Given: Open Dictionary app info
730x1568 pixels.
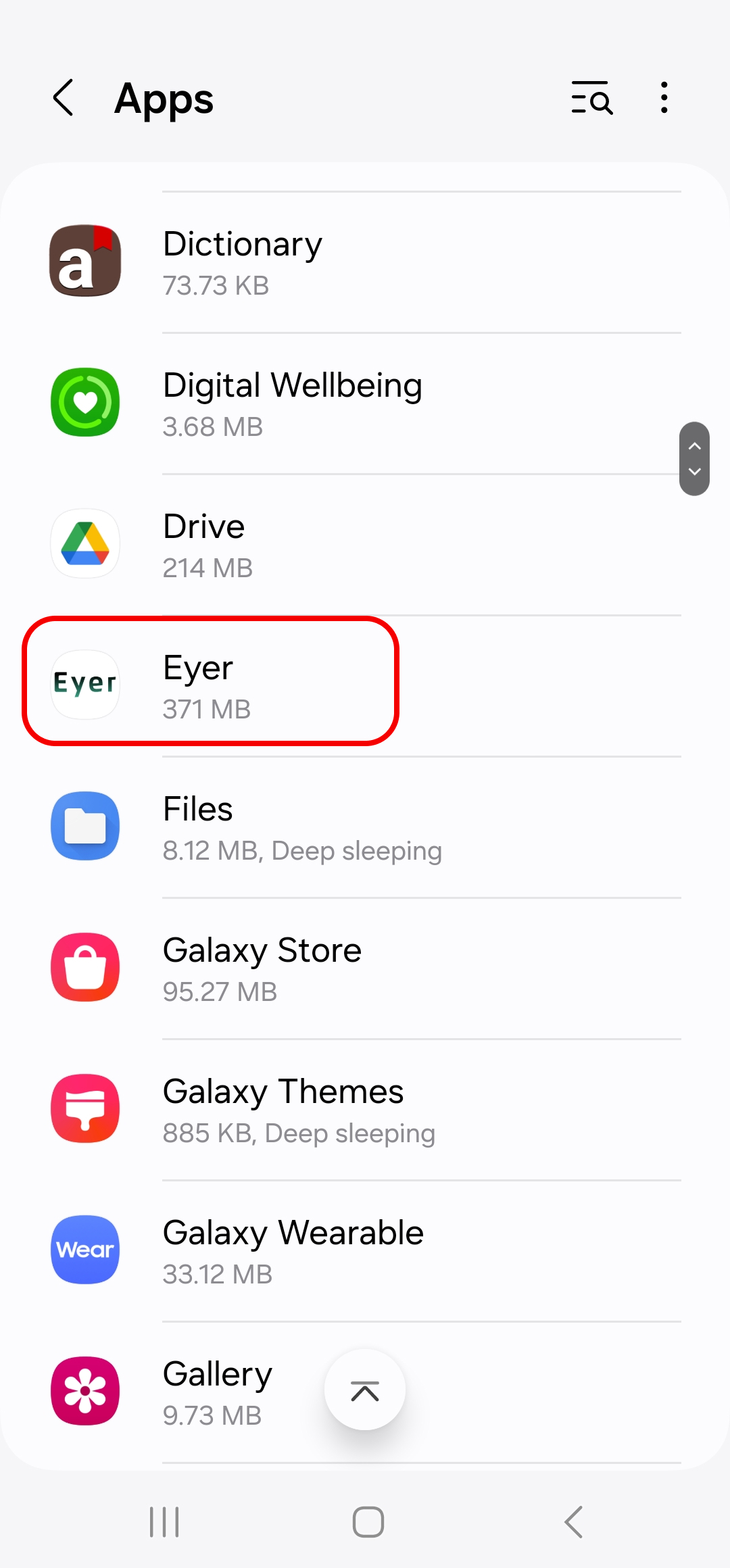Looking at the screenshot, I should point(365,263).
